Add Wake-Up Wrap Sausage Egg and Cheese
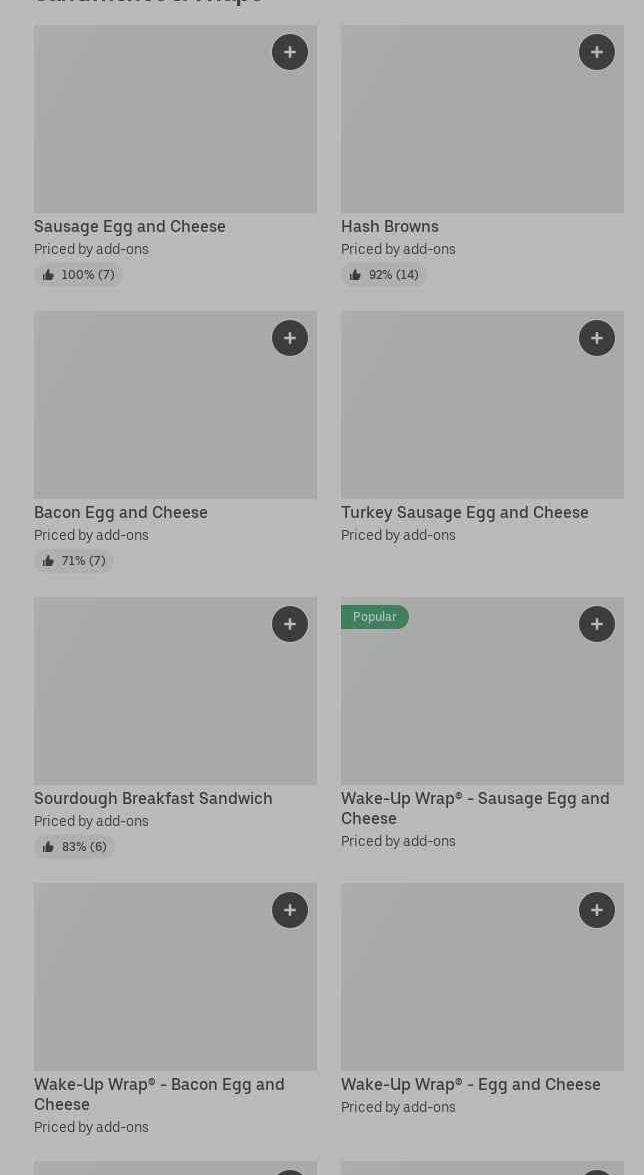The width and height of the screenshot is (644, 1175). pyautogui.click(x=597, y=624)
